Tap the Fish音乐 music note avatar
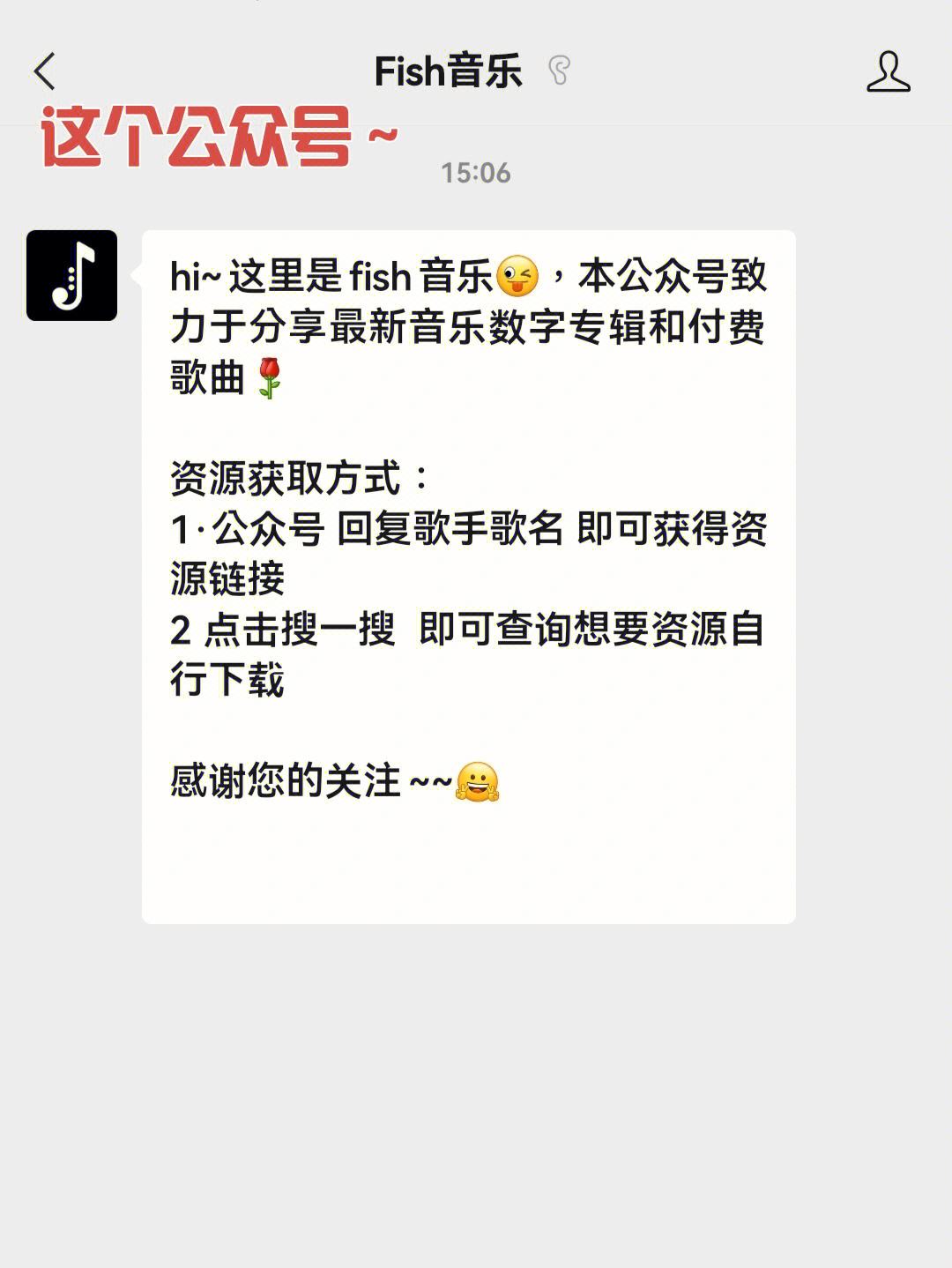 (x=72, y=275)
